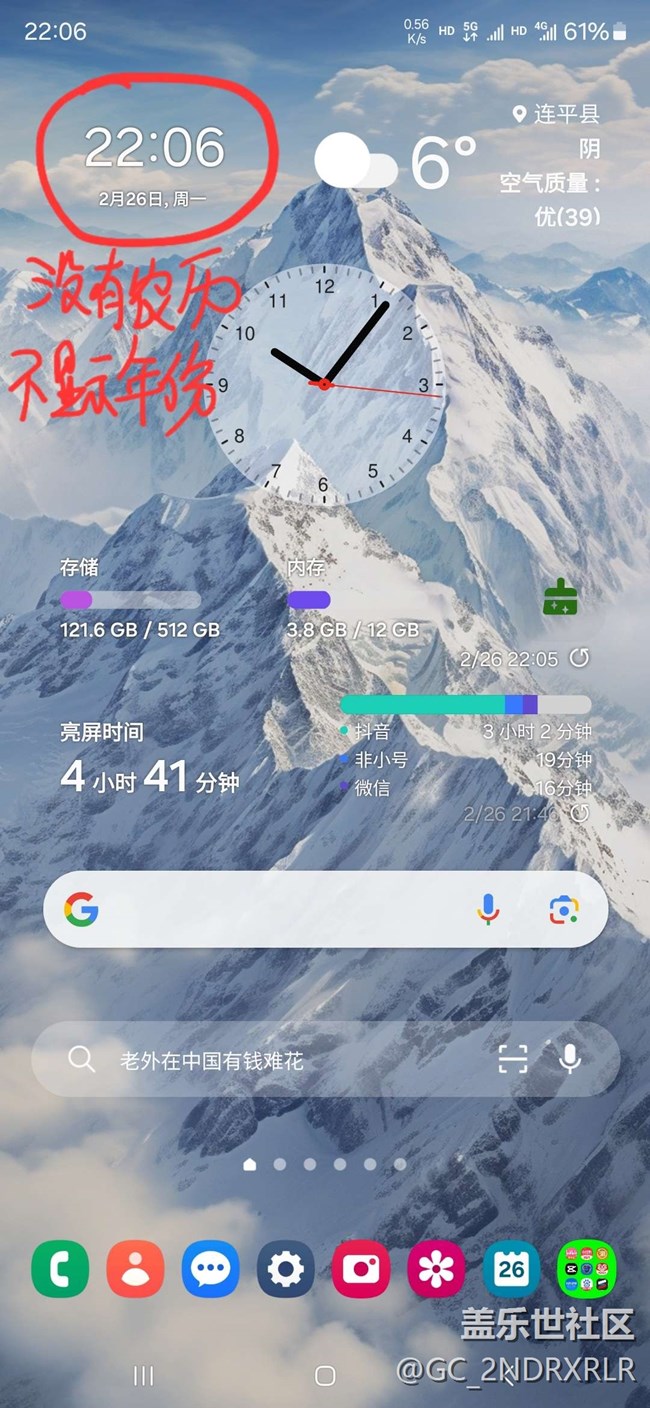Open the Gallery flower app
The width and height of the screenshot is (650, 1408).
[436, 1269]
